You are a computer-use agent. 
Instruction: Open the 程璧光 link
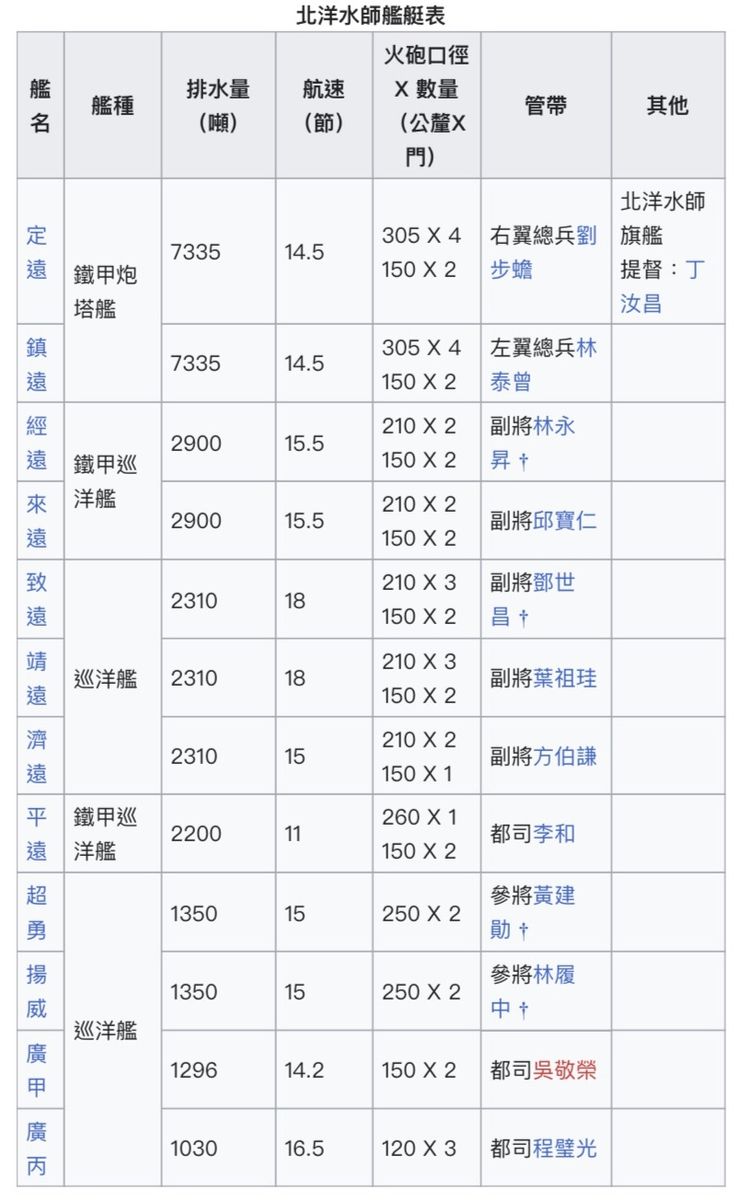(564, 1148)
